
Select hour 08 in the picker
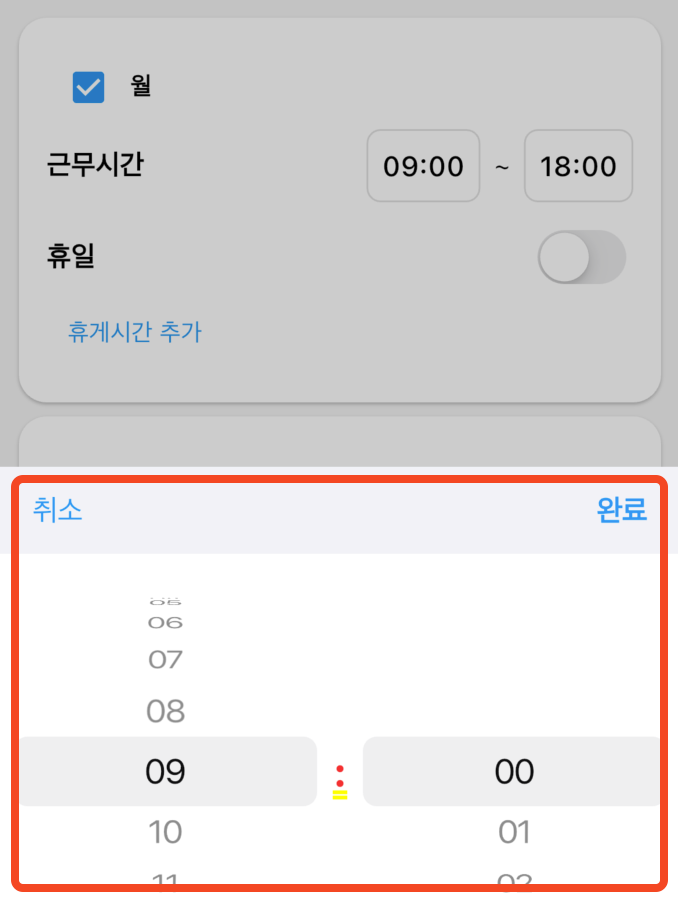pyautogui.click(x=165, y=711)
